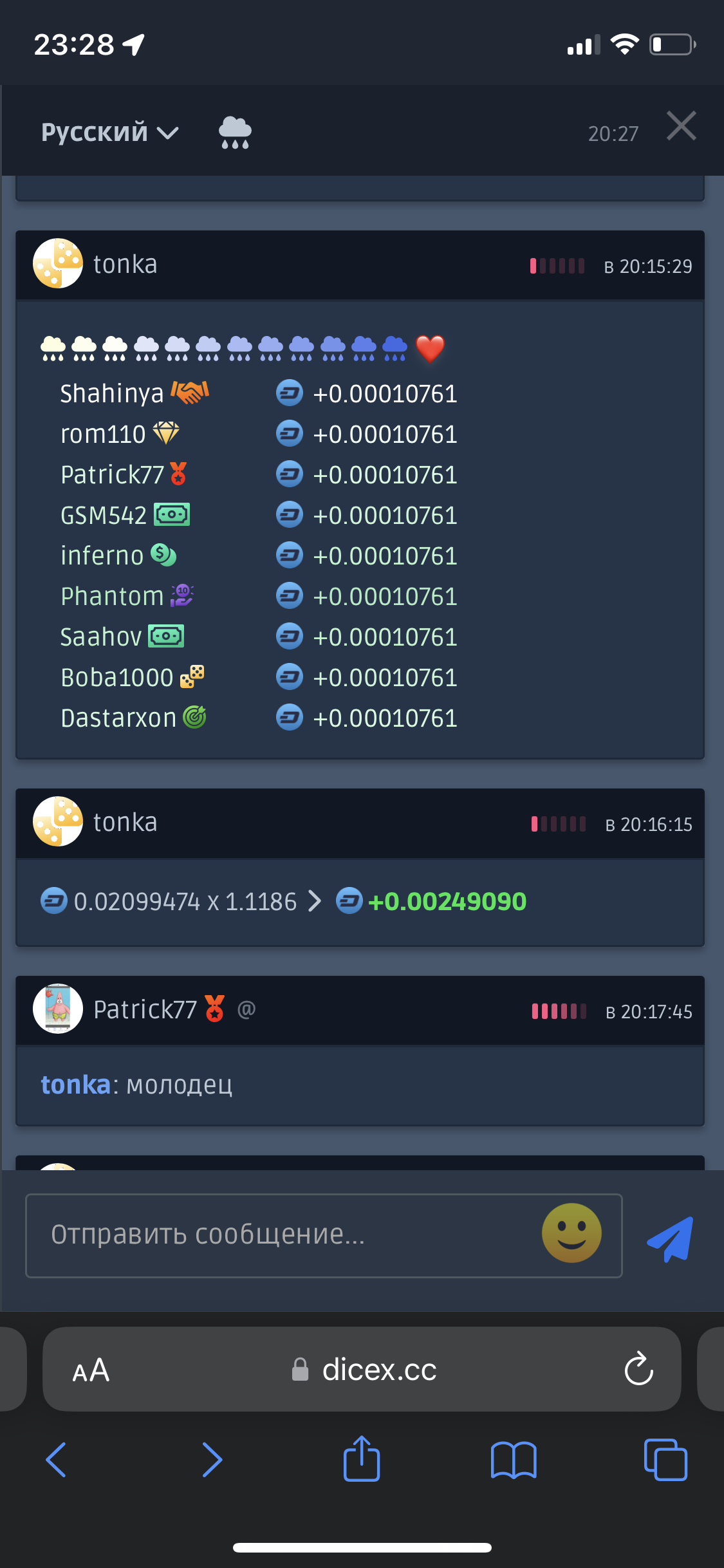Open Shahinya's profile in rain list

(x=112, y=393)
